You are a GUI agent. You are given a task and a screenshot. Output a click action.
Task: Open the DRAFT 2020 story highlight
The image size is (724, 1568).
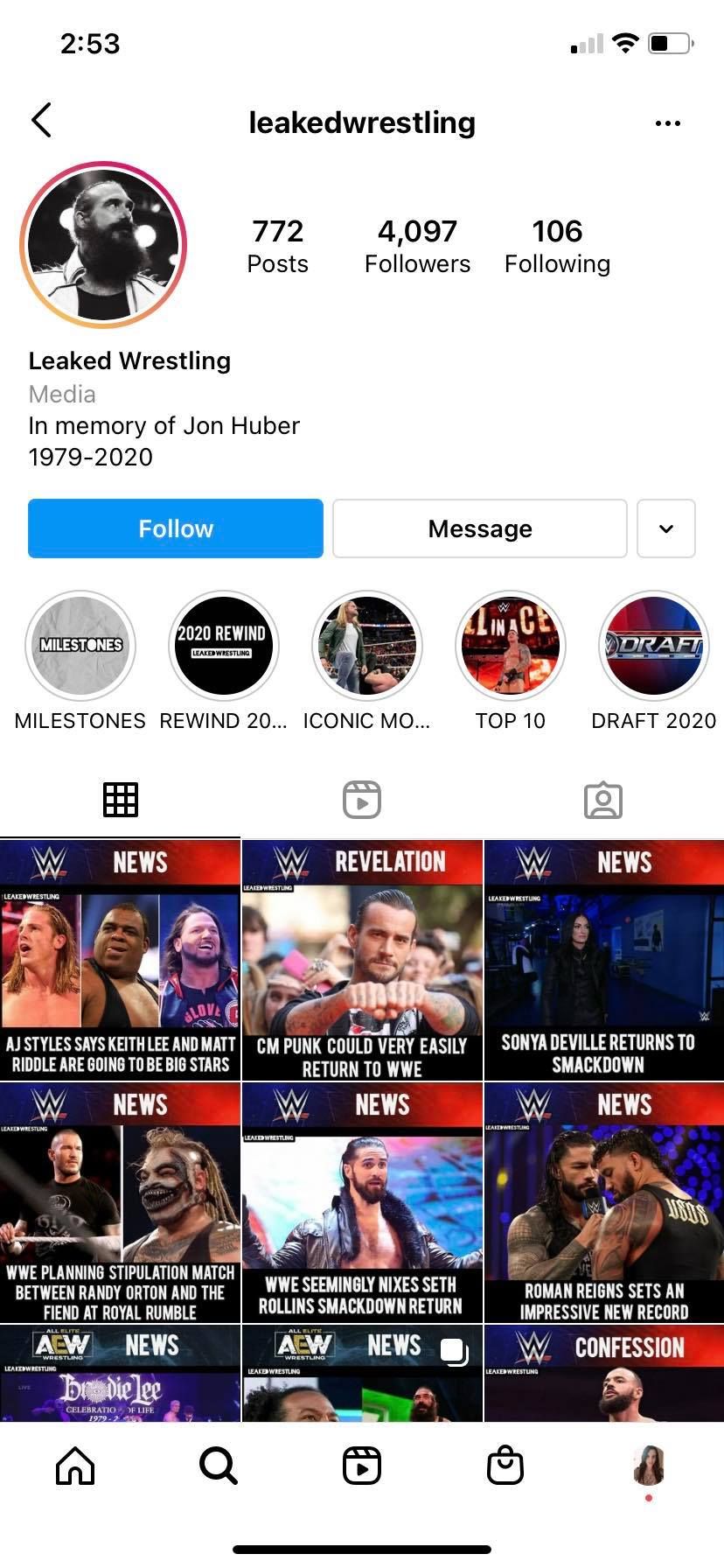click(x=653, y=646)
